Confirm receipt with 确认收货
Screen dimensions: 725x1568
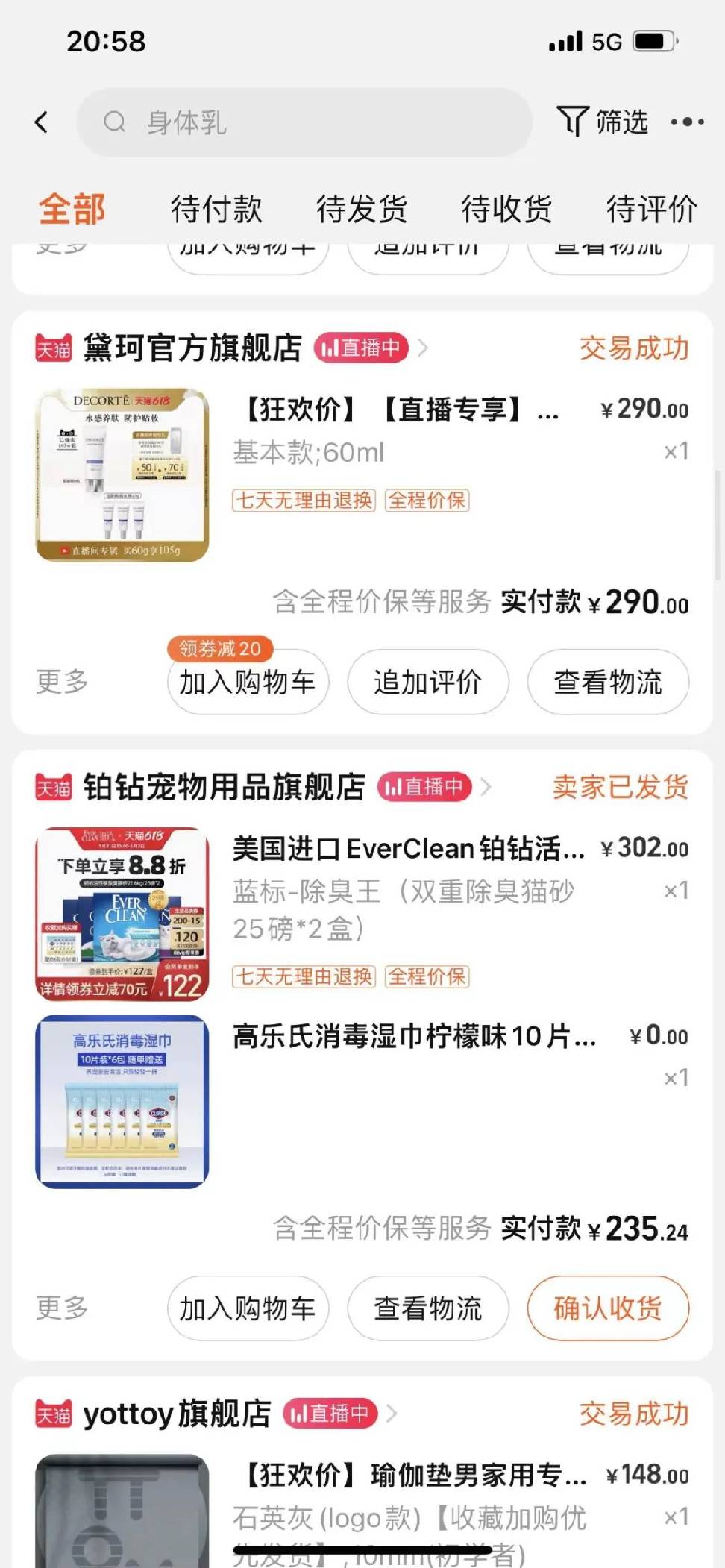[608, 1308]
